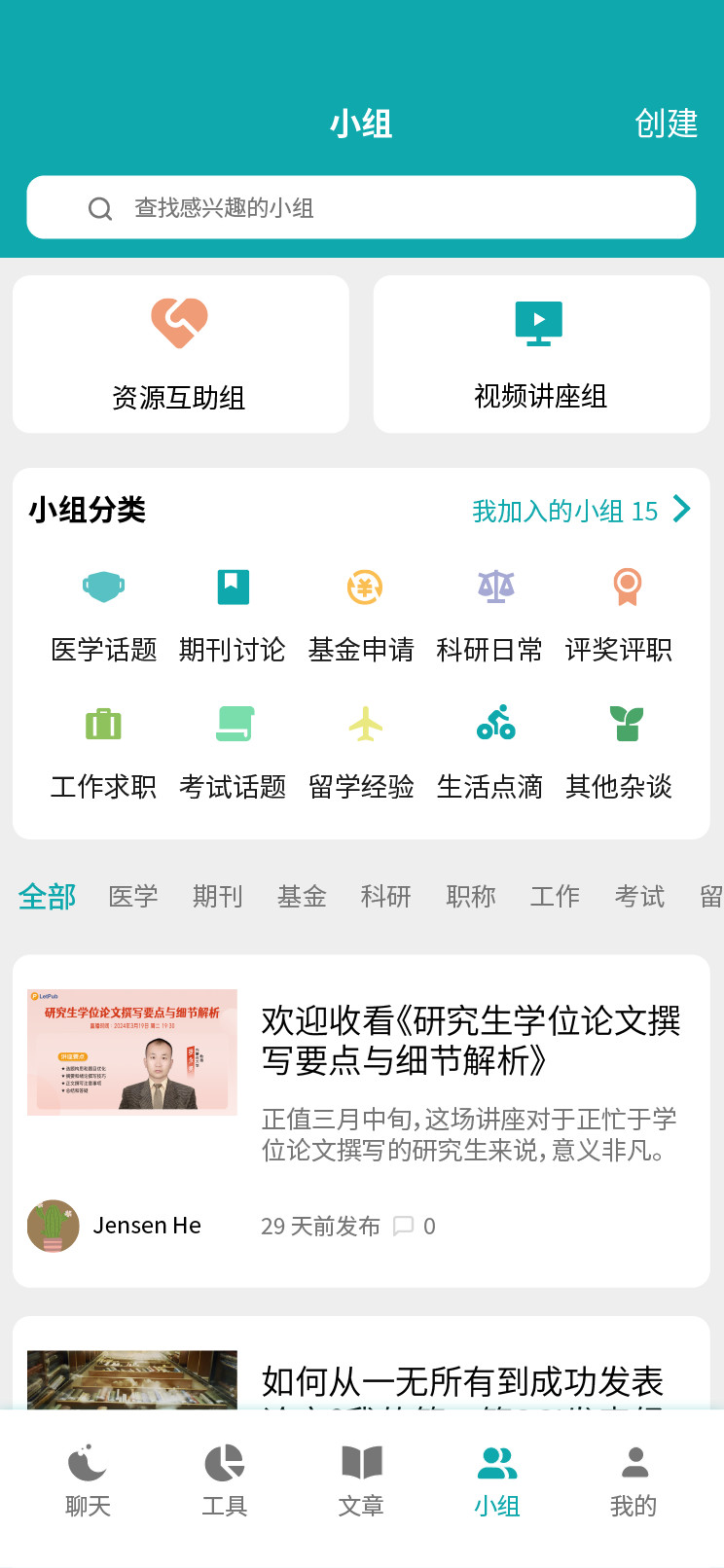Open the 医学话题 category icon

pos(104,587)
